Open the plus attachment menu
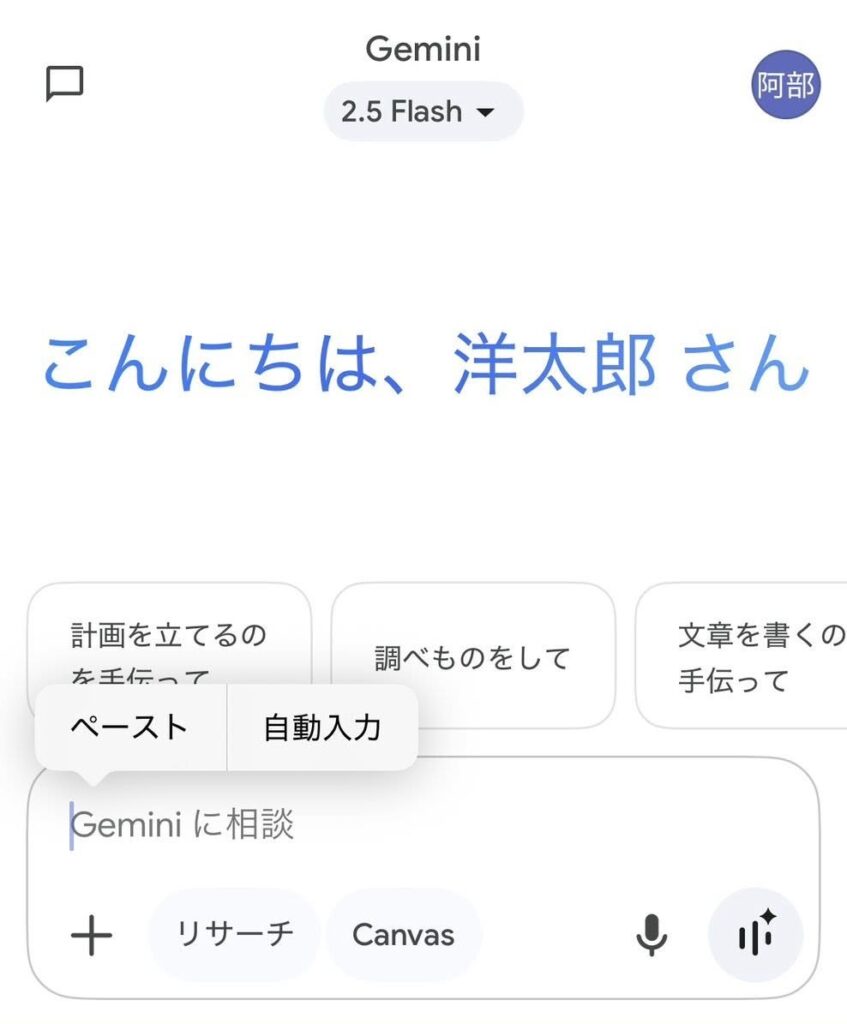847x1024 pixels. 92,936
